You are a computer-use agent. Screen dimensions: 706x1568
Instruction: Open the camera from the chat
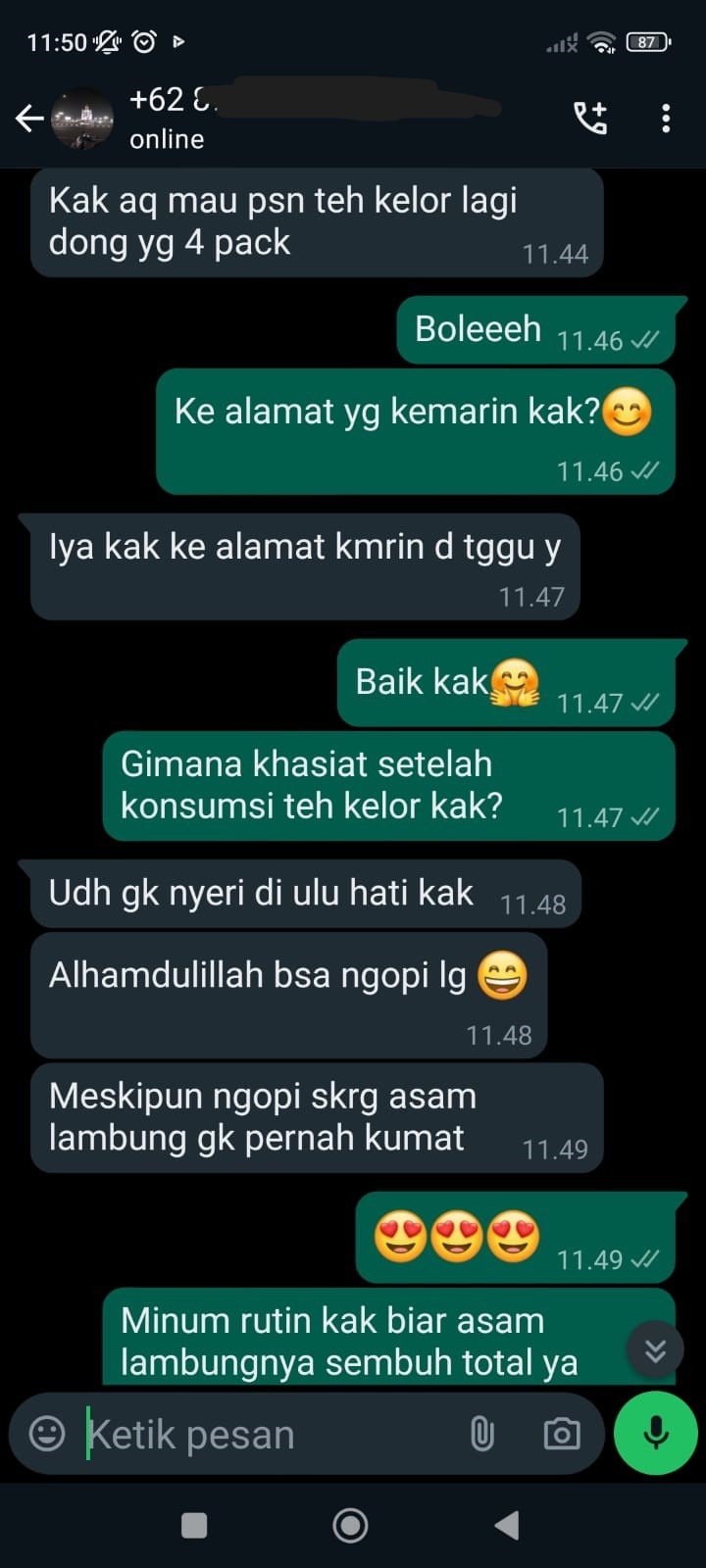(x=562, y=1434)
